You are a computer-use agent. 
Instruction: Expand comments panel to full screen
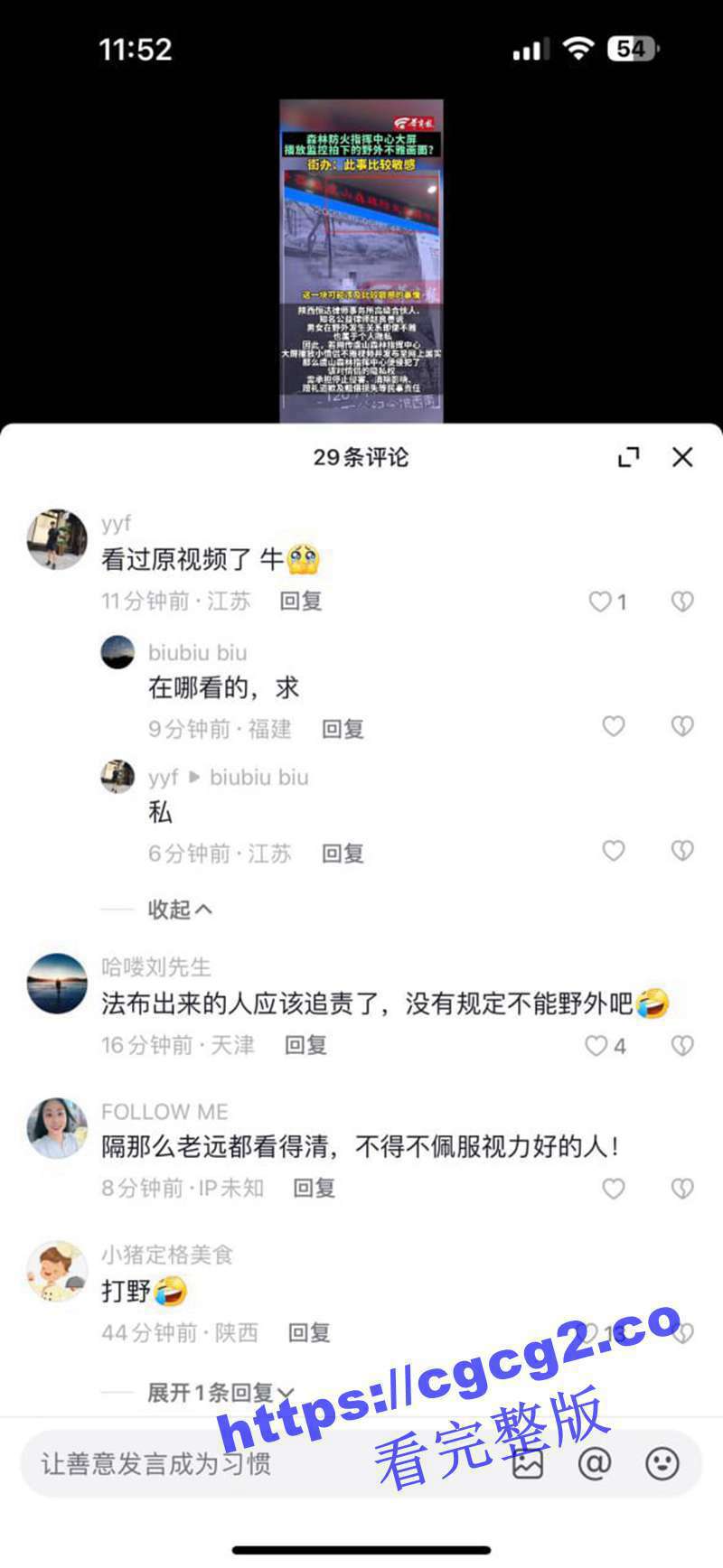[x=628, y=457]
